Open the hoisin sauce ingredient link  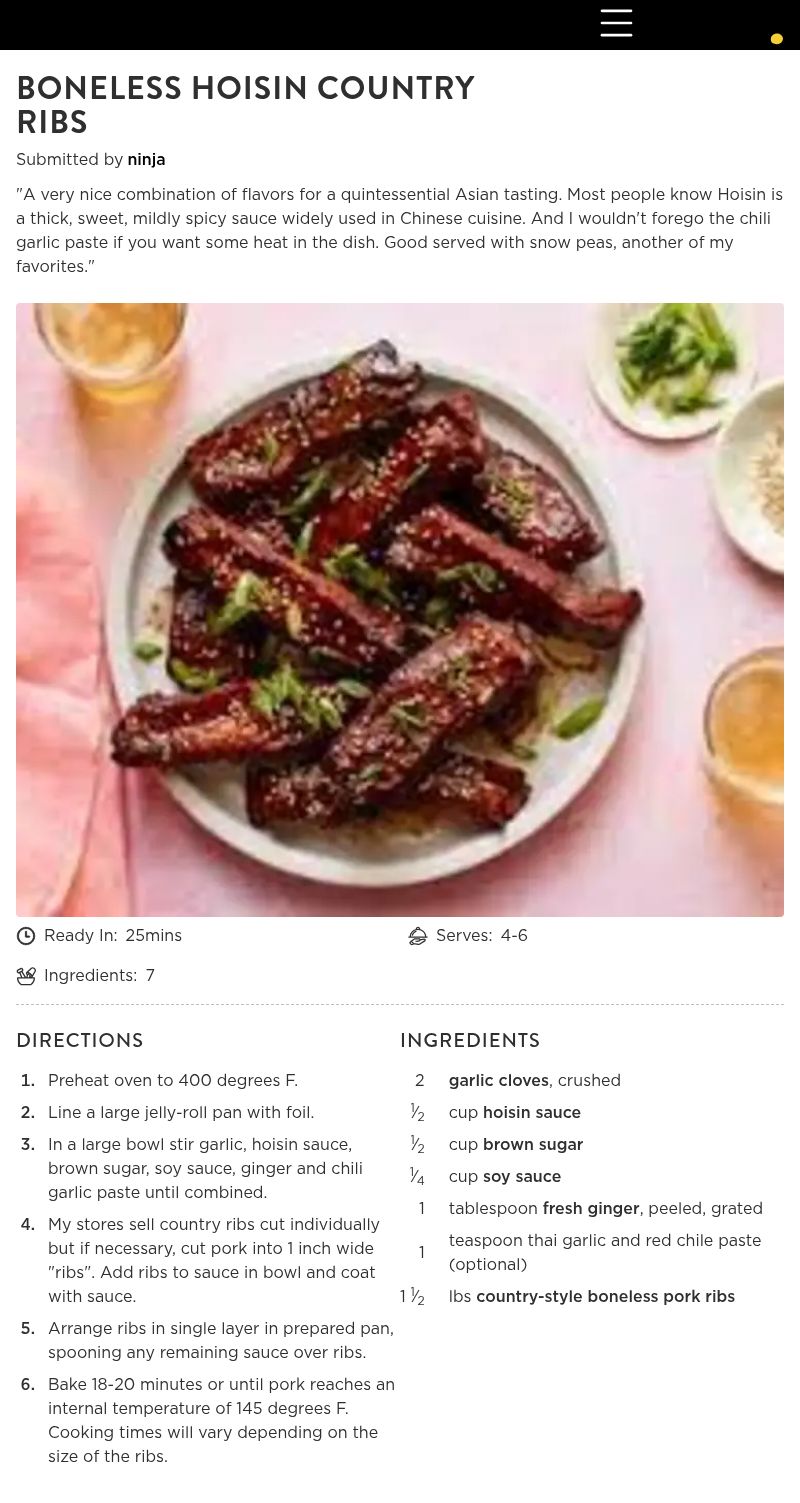pyautogui.click(x=531, y=1113)
